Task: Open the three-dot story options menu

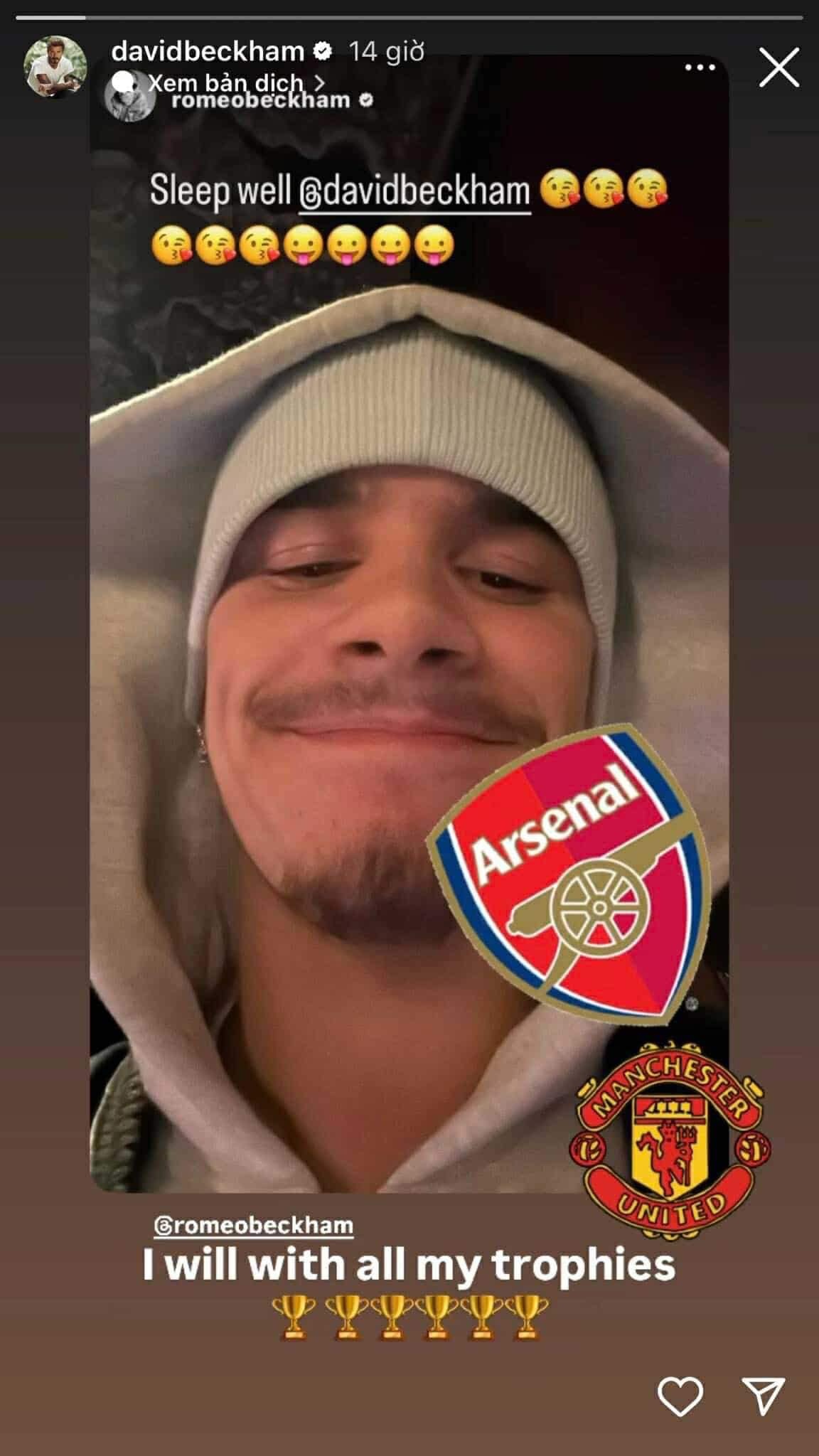Action: point(700,68)
